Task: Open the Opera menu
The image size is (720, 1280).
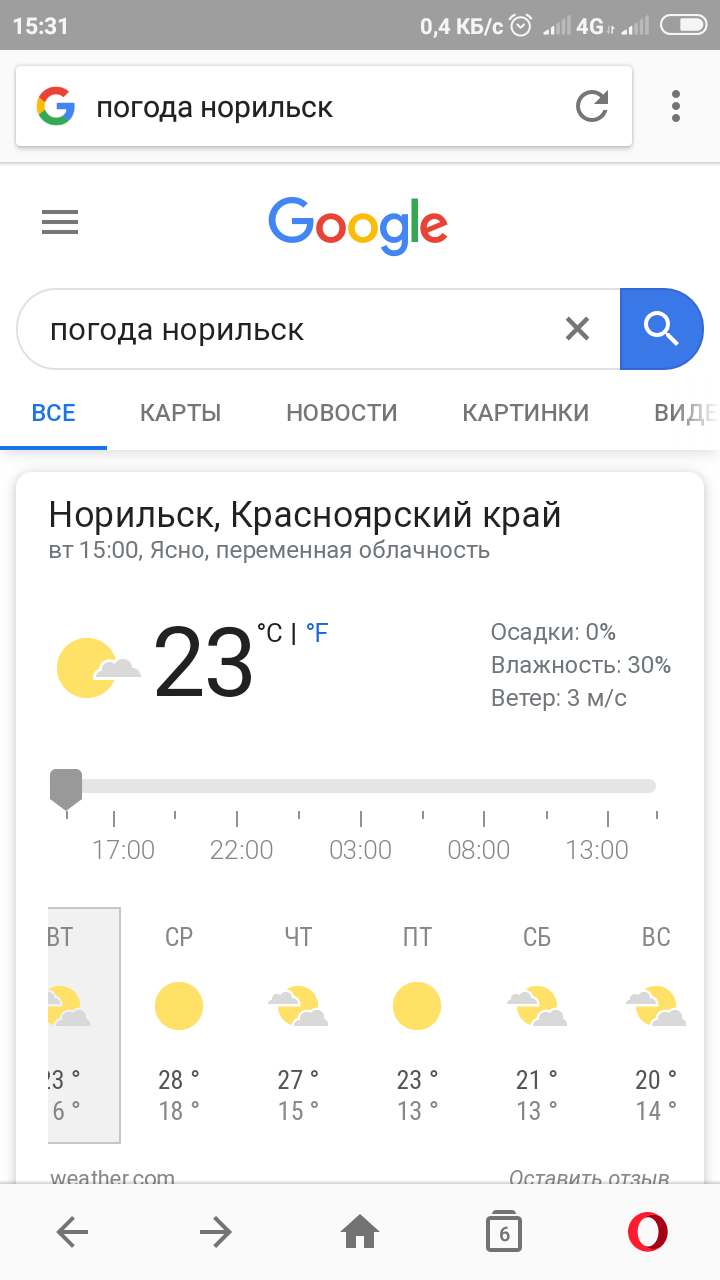Action: pyautogui.click(x=648, y=1233)
